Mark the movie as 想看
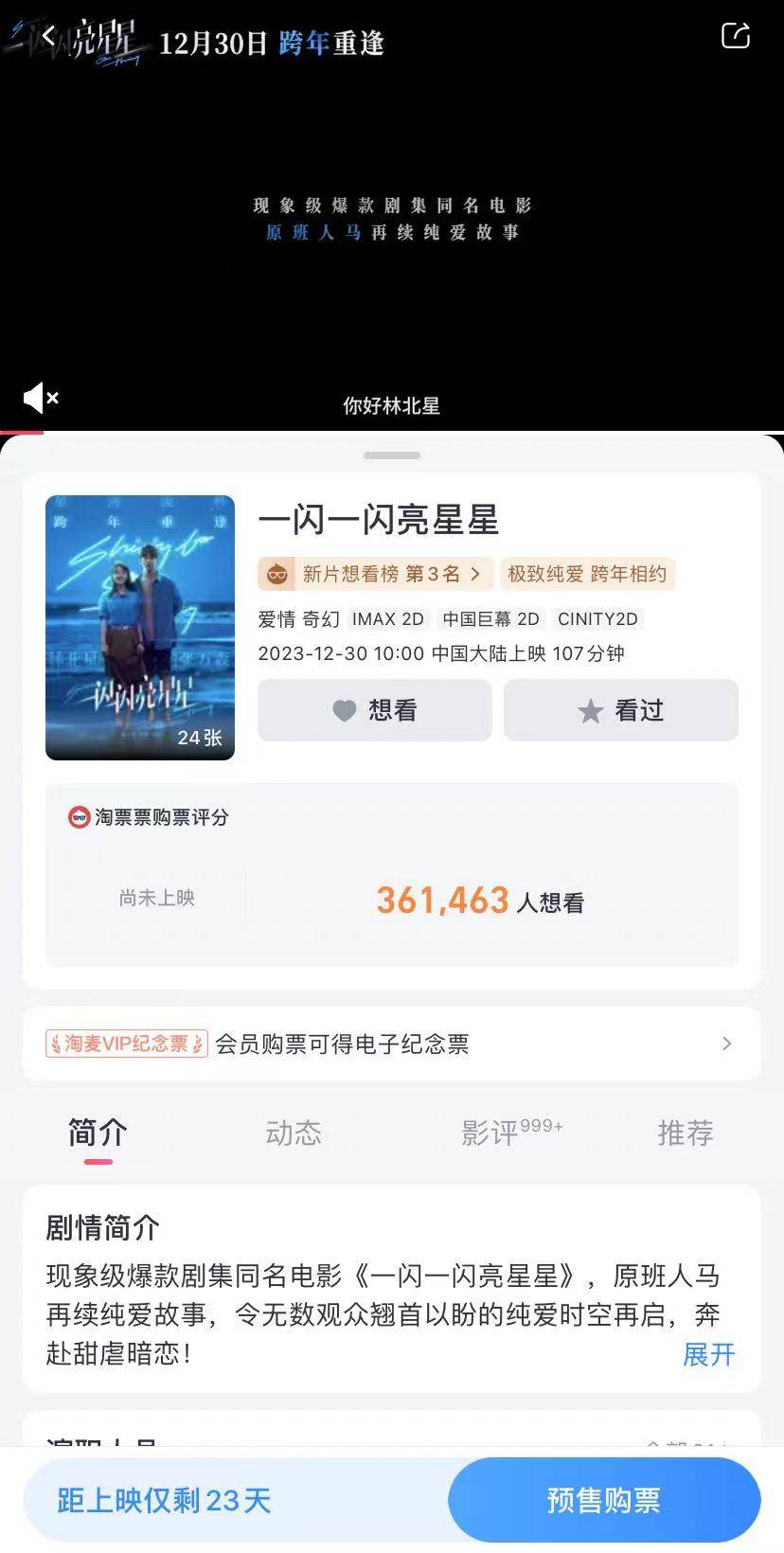 [375, 710]
